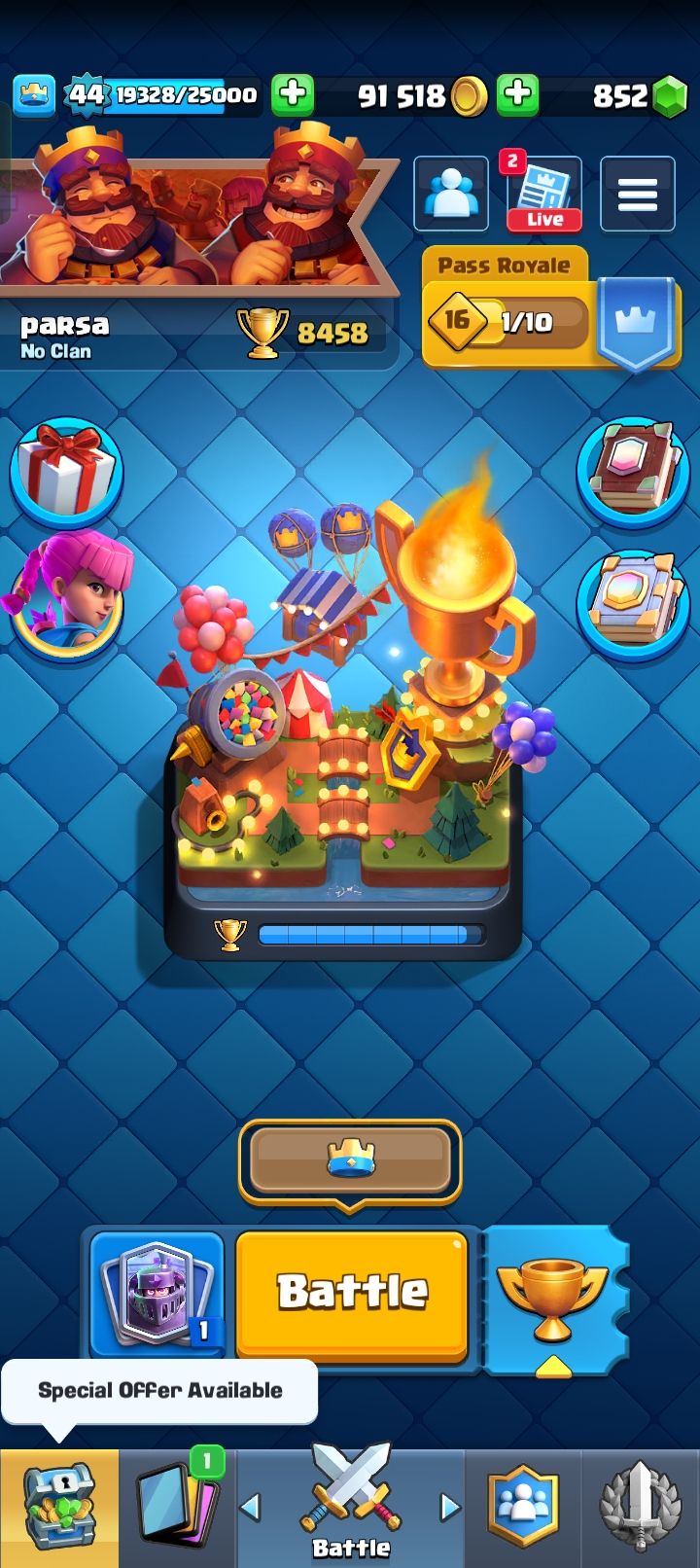Open the Shop tab with treasure chest
Viewport: 700px width, 1568px height.
click(59, 1508)
